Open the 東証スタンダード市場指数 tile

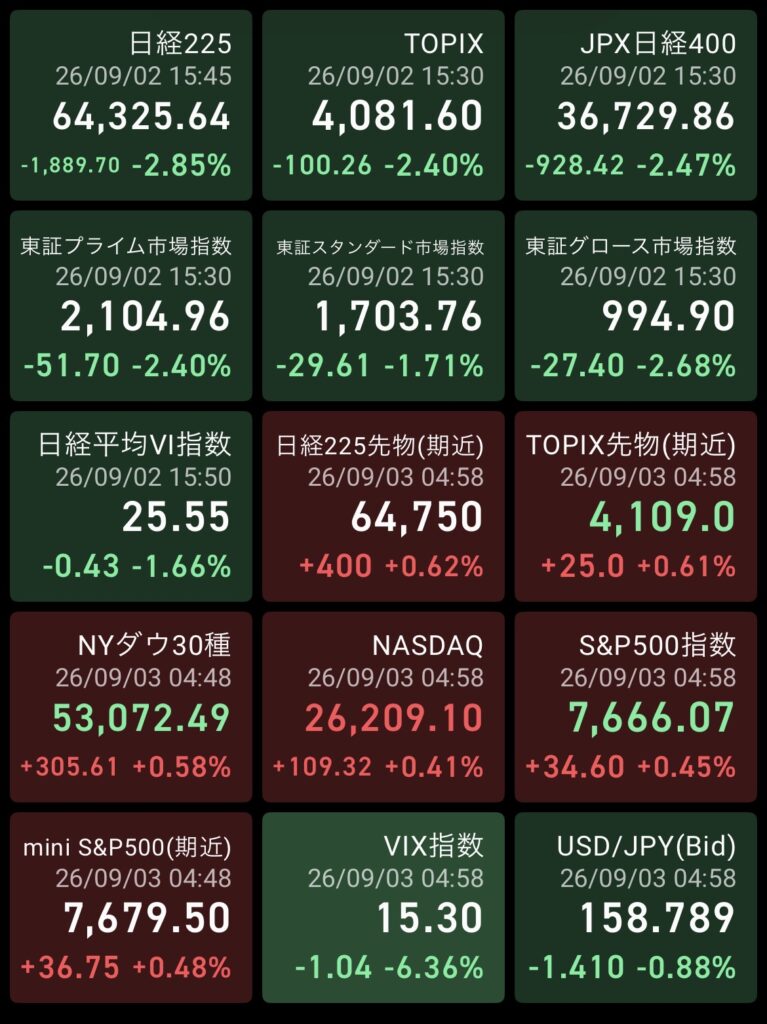383,306
